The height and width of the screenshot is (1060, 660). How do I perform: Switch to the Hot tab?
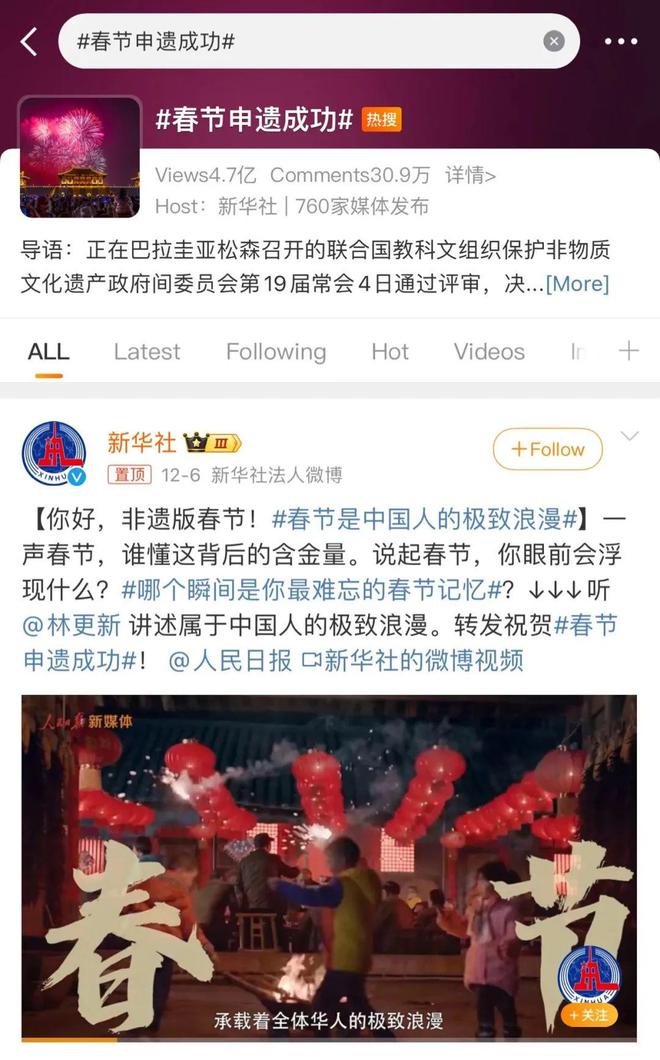click(x=389, y=352)
